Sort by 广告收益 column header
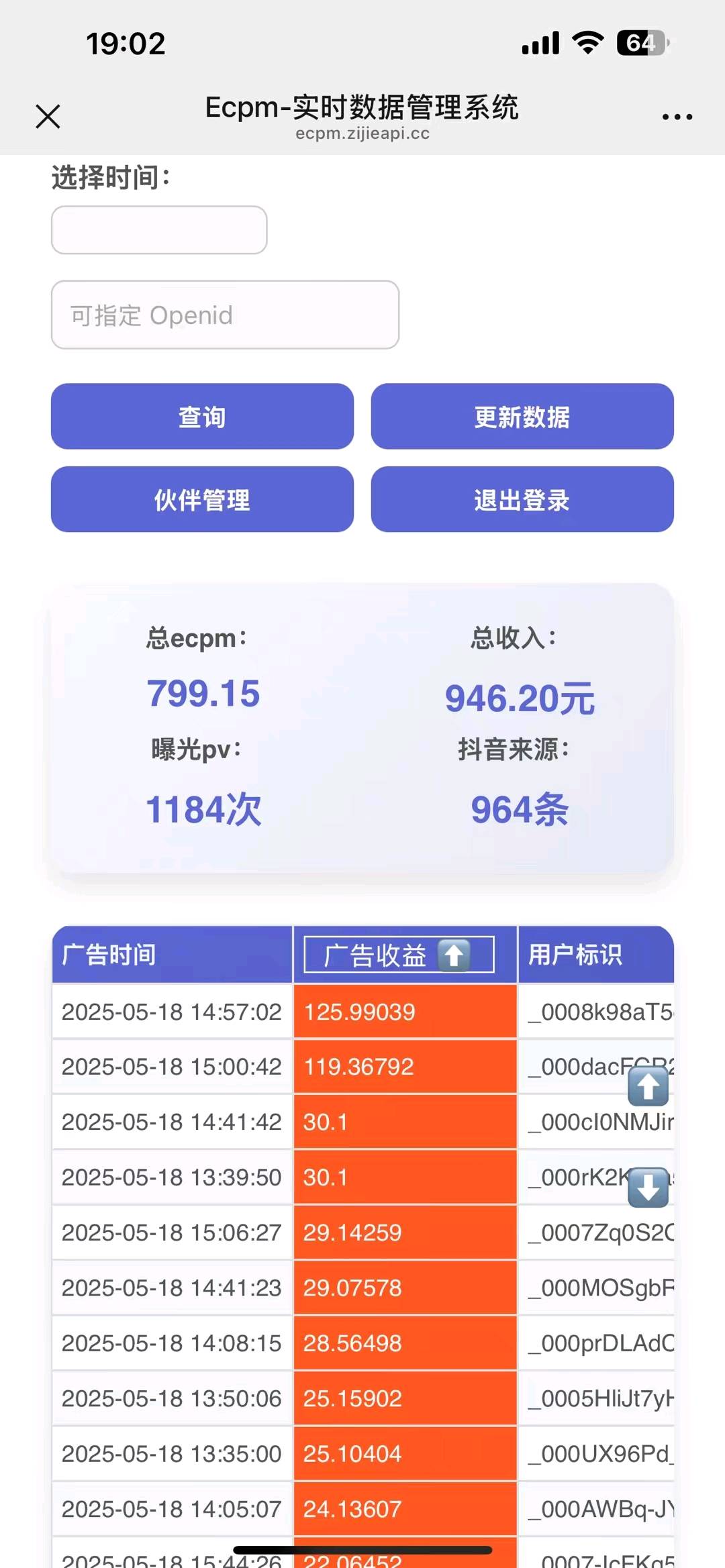 coord(399,955)
